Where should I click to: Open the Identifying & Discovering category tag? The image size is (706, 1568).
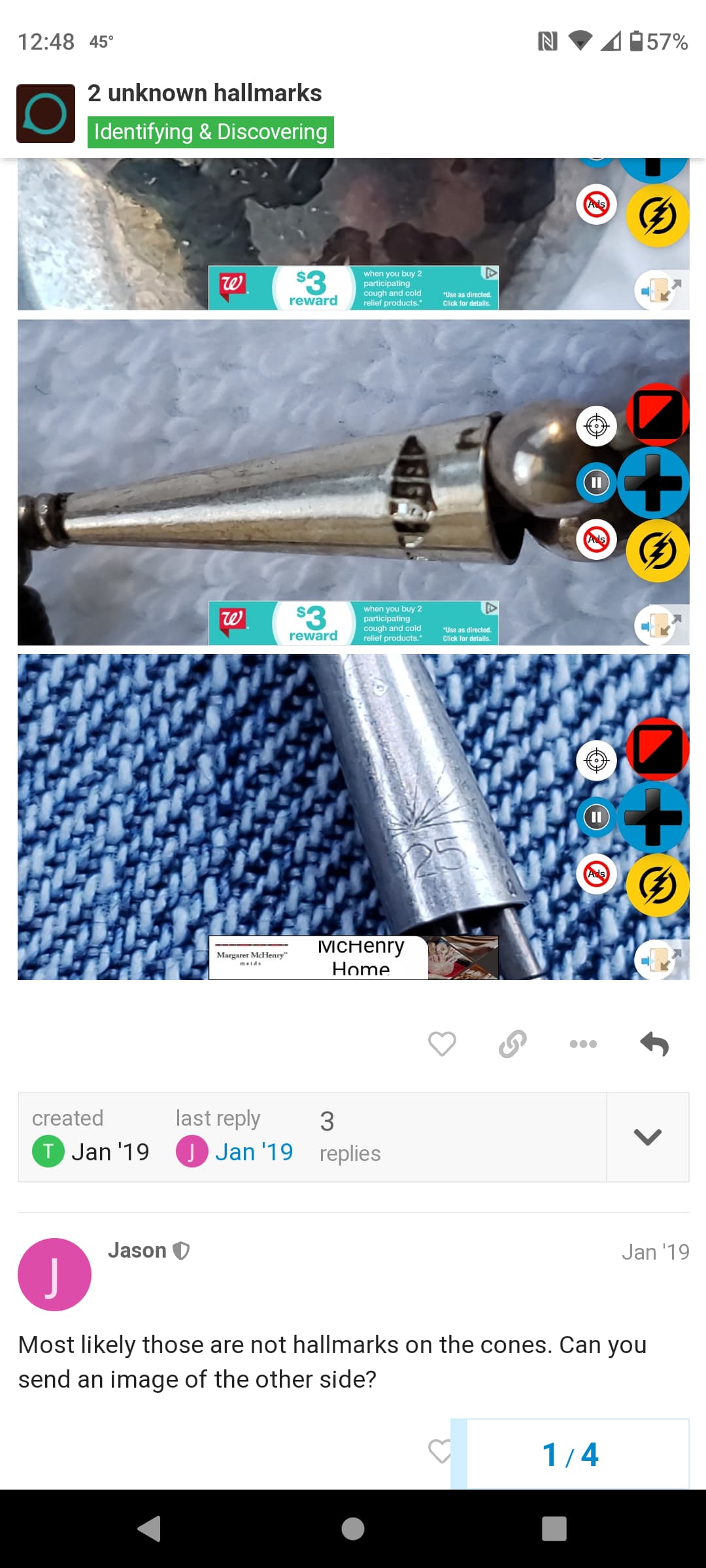pyautogui.click(x=210, y=132)
